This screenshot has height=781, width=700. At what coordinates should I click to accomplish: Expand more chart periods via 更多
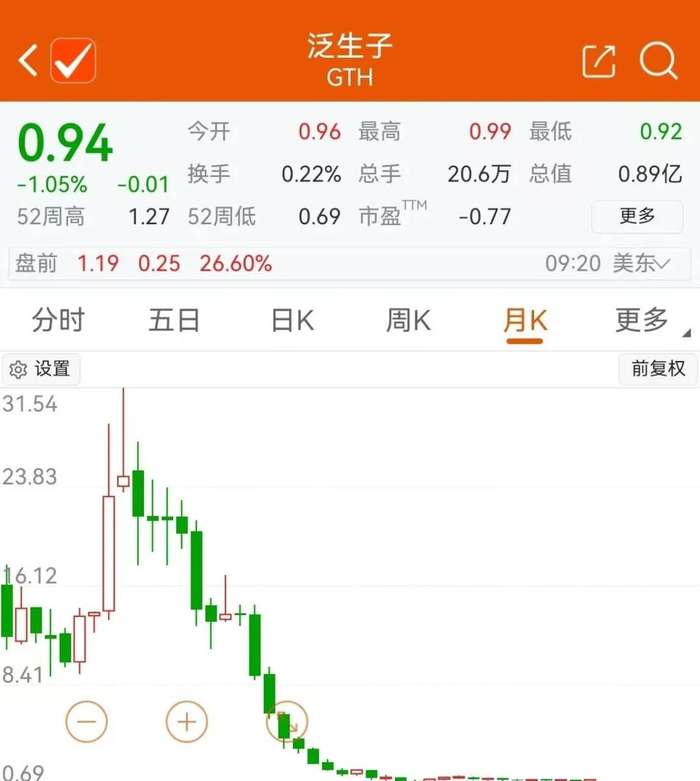645,321
